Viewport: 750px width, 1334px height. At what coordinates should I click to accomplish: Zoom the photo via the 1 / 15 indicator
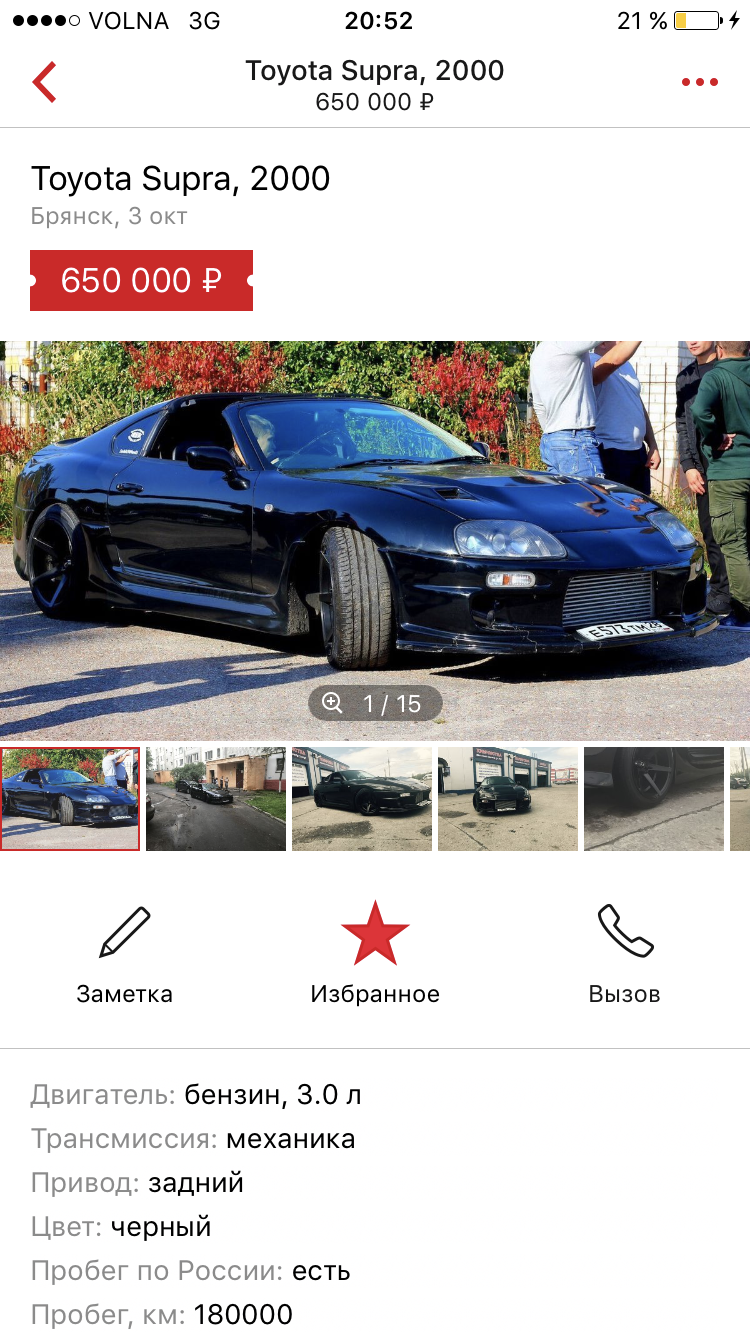[x=375, y=703]
